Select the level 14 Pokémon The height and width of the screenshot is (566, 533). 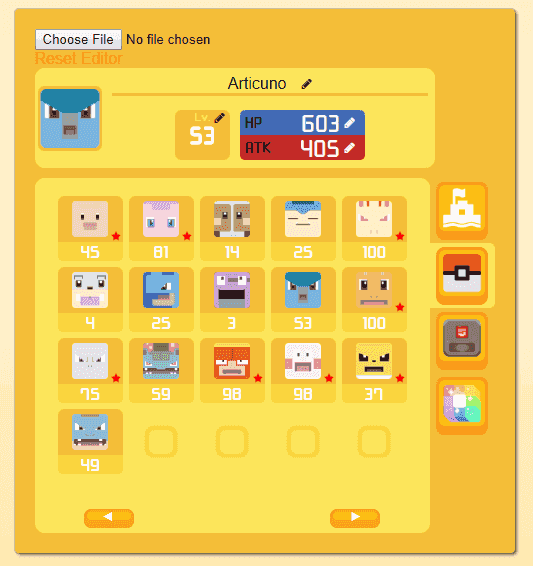pos(232,228)
